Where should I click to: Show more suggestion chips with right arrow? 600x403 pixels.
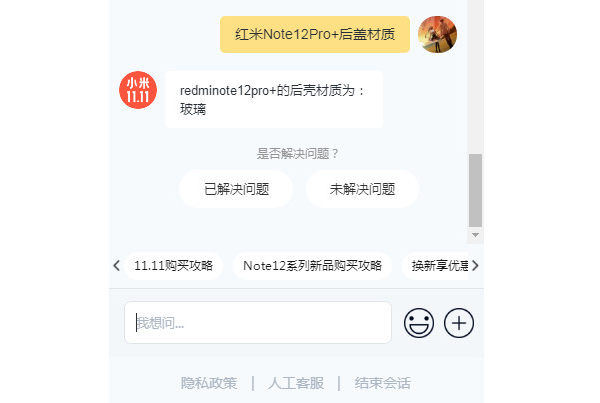(475, 266)
